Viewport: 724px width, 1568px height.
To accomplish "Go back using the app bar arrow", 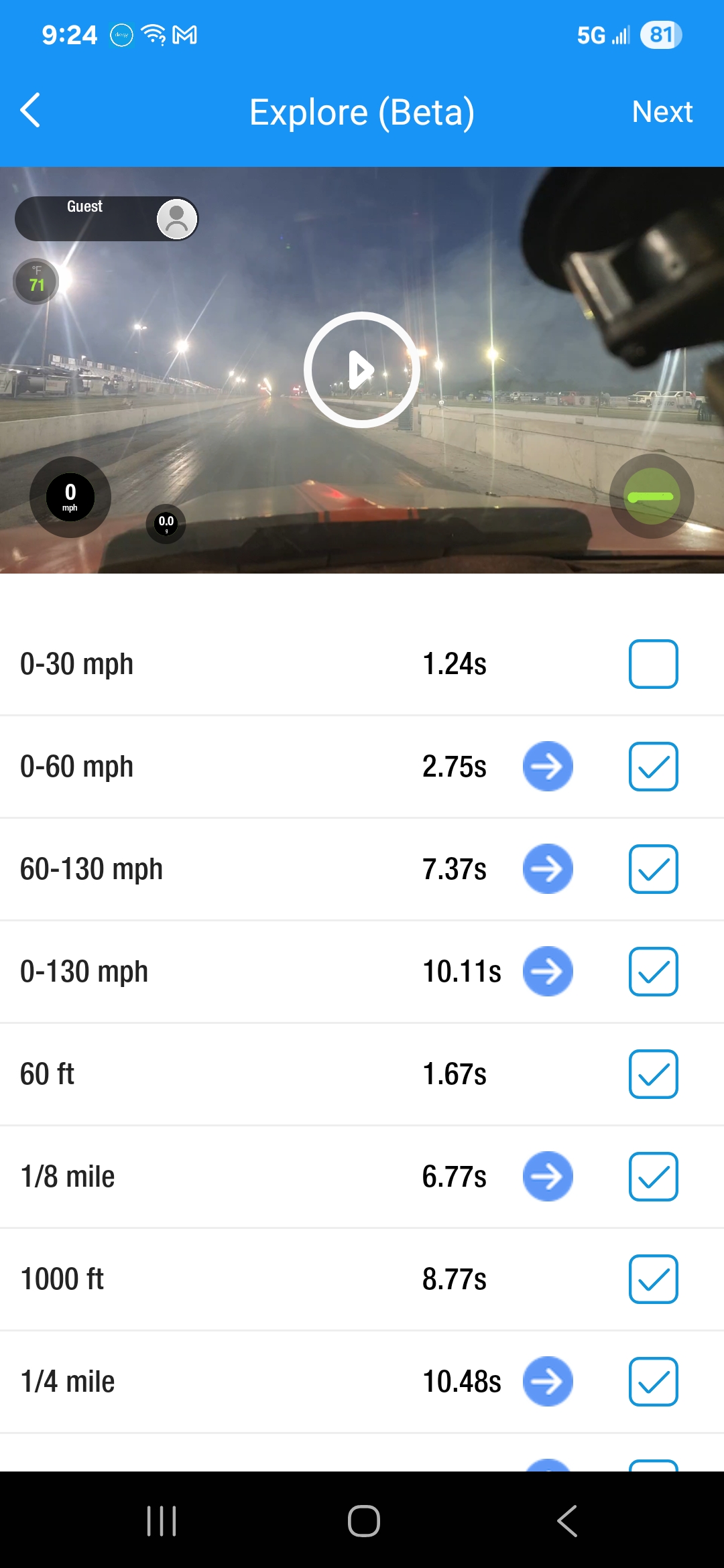I will (31, 111).
